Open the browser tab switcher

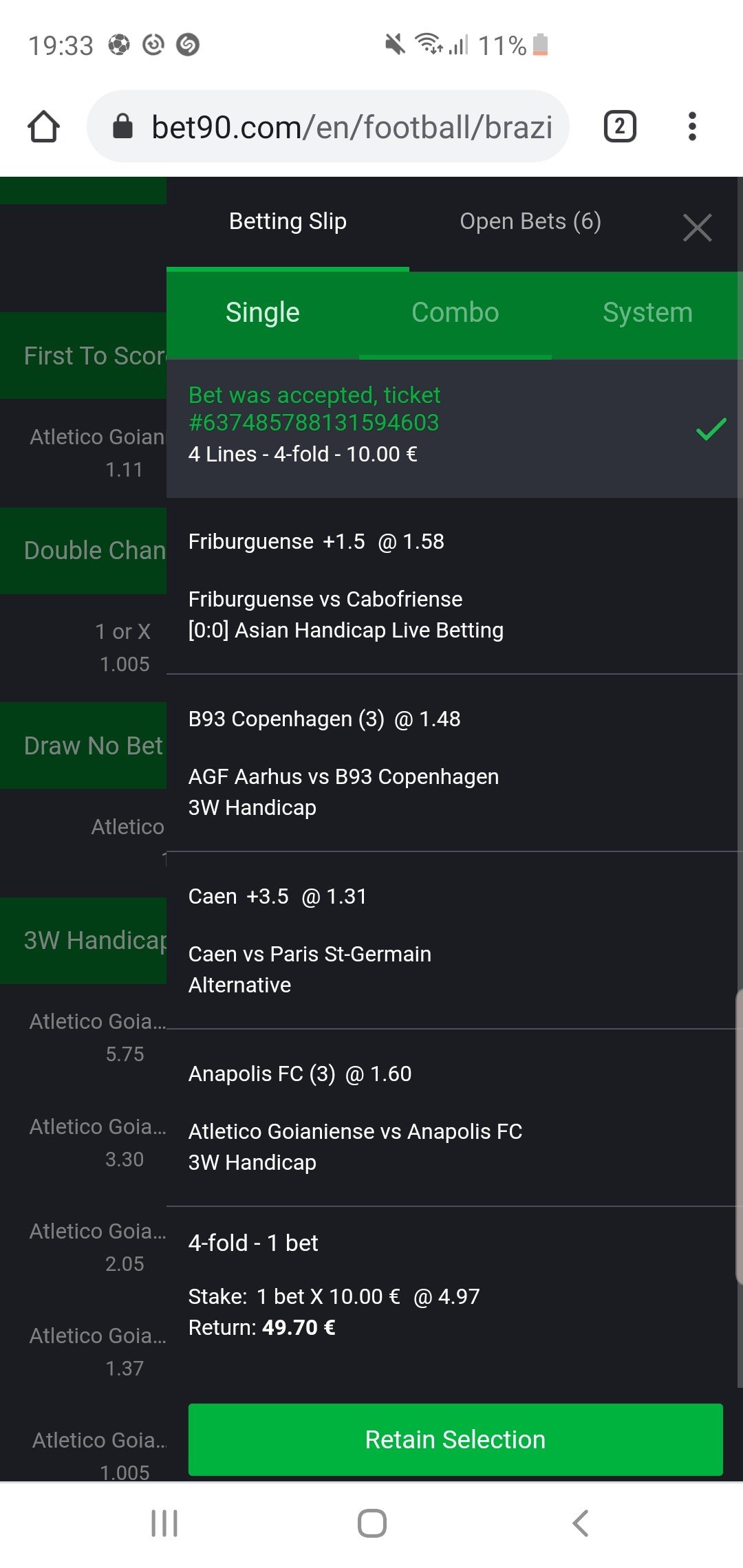(x=620, y=127)
